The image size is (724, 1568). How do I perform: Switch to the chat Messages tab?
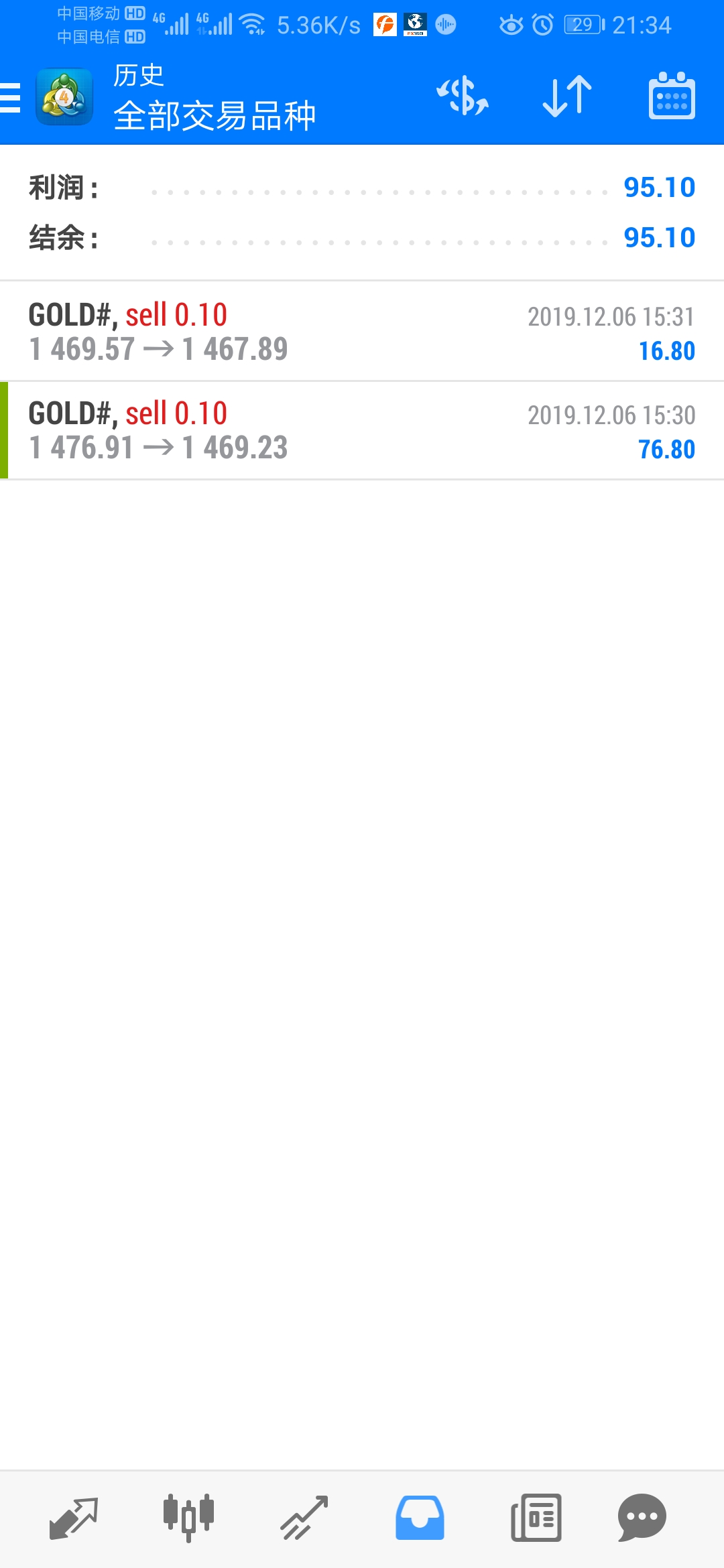pos(642,1518)
